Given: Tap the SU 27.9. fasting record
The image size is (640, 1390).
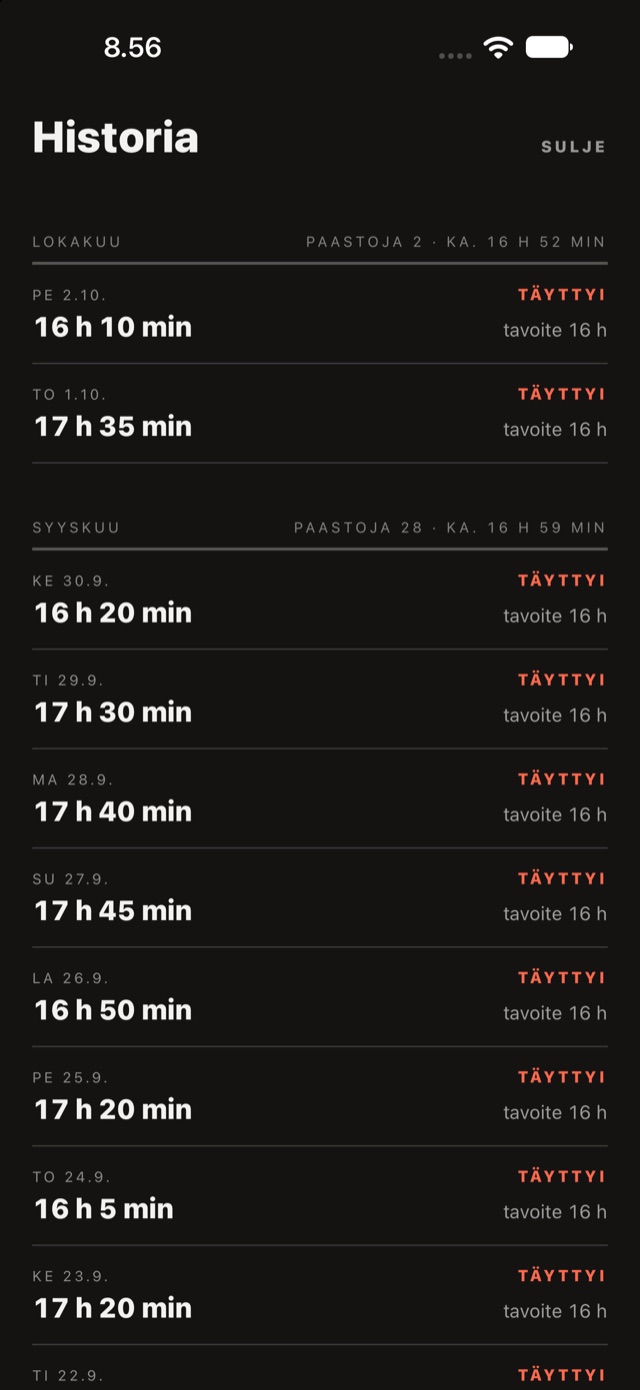Looking at the screenshot, I should coord(320,897).
